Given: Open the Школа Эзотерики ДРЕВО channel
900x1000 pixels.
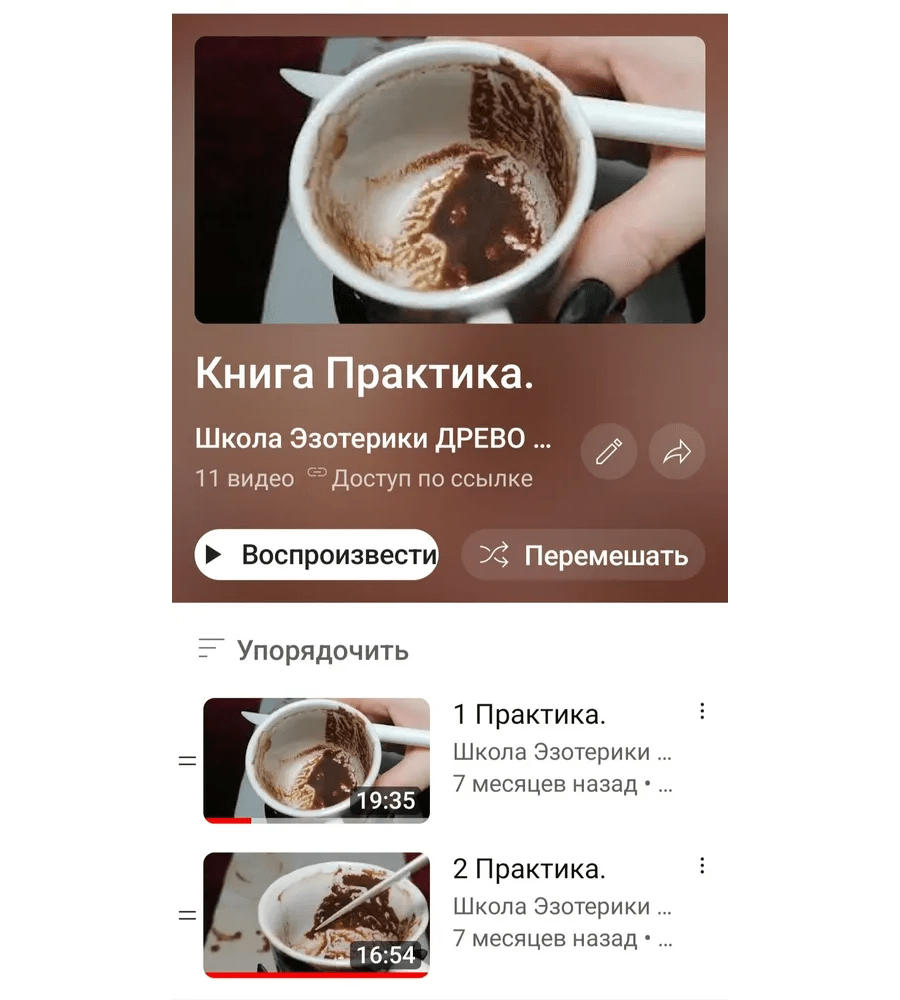Looking at the screenshot, I should (373, 440).
